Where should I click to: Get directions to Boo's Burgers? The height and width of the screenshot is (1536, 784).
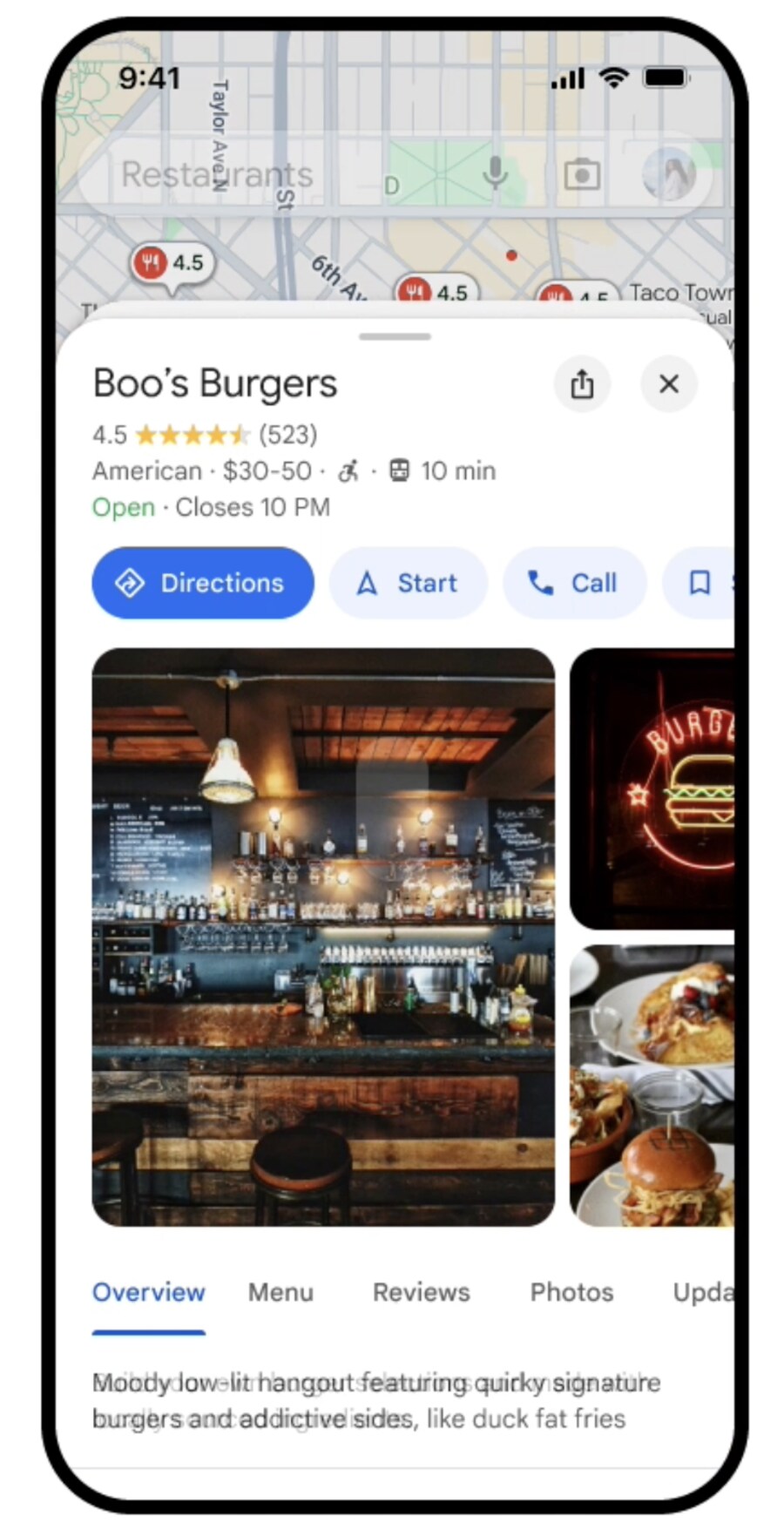(x=203, y=583)
